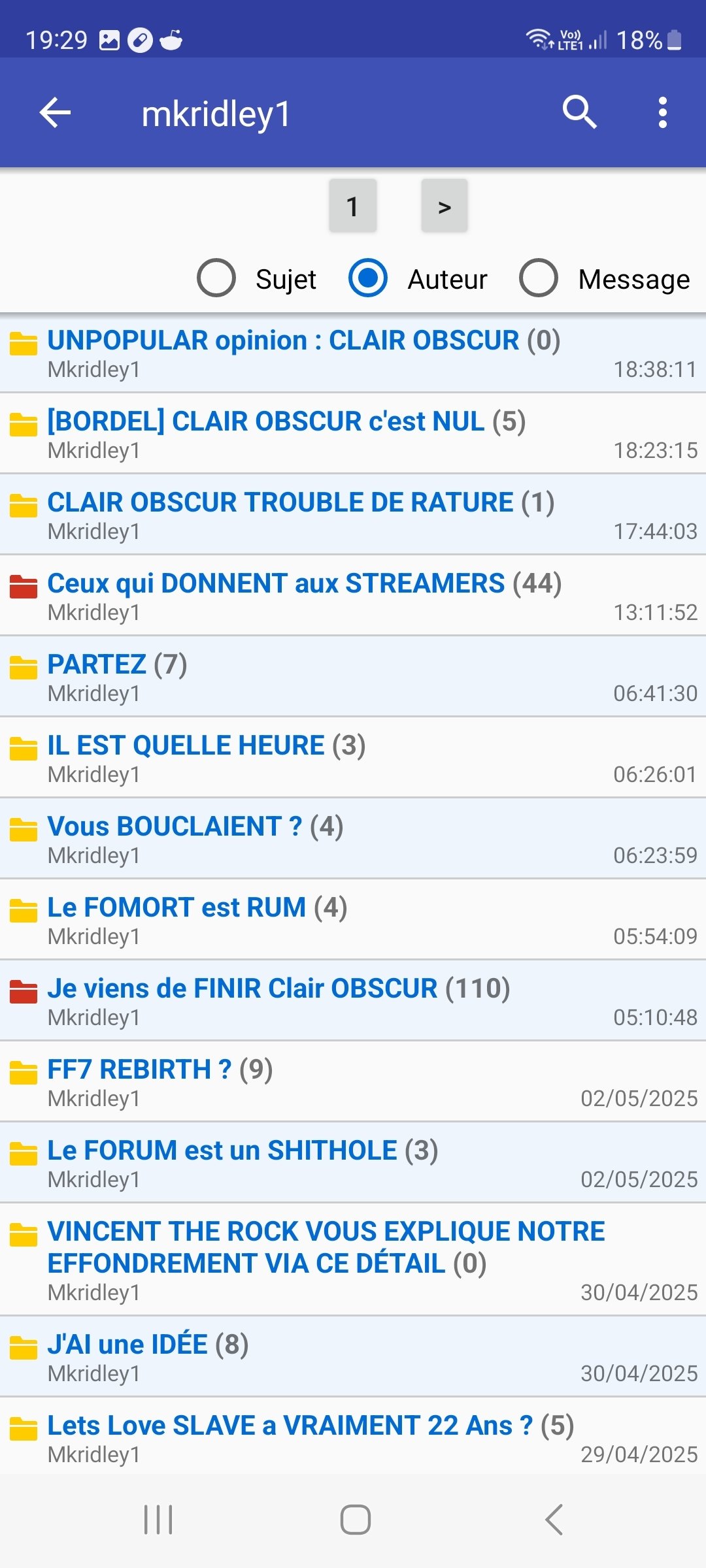Open the PARTEZ topic

tap(353, 677)
